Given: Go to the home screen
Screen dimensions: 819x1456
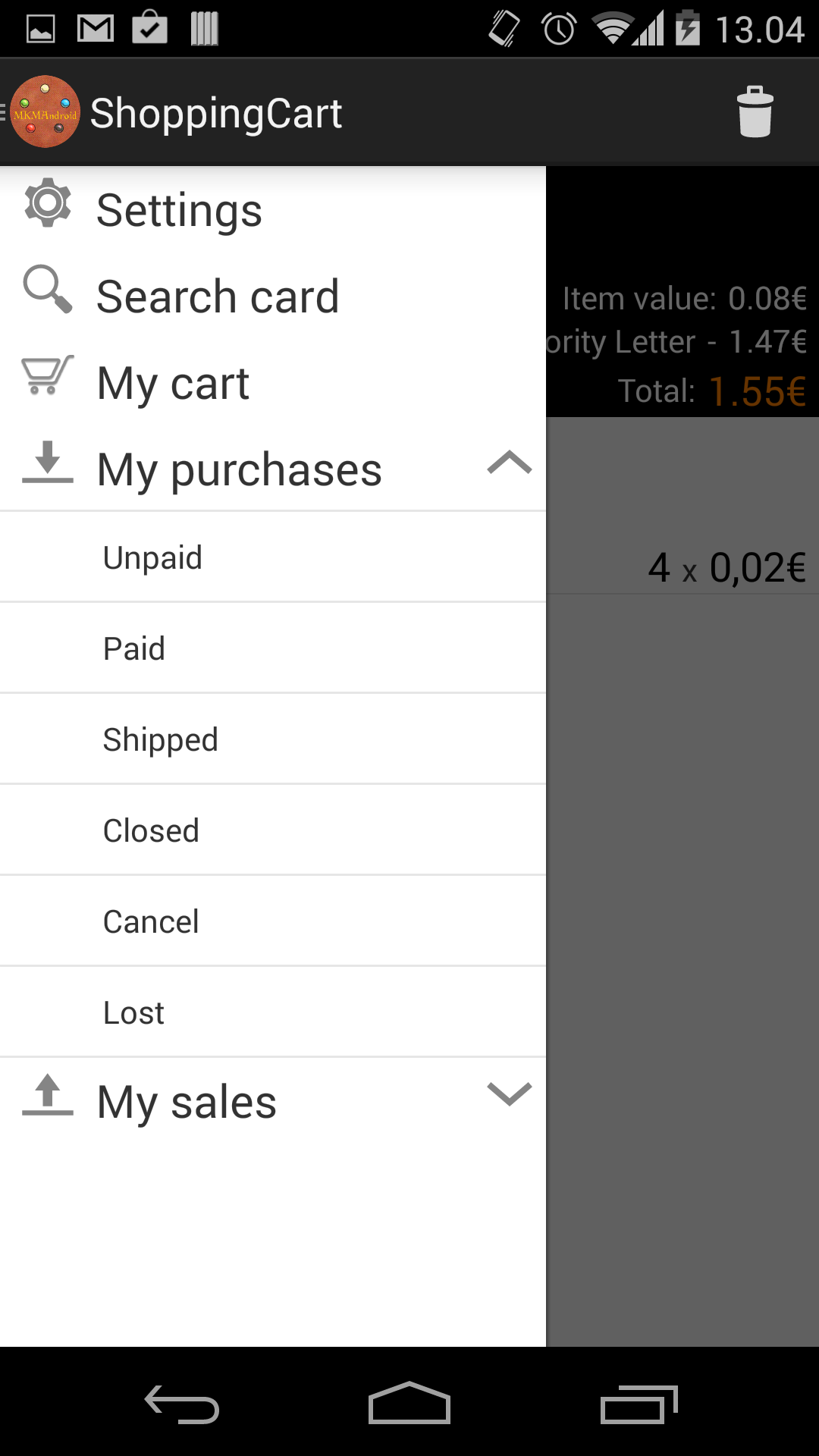Looking at the screenshot, I should pyautogui.click(x=409, y=1403).
